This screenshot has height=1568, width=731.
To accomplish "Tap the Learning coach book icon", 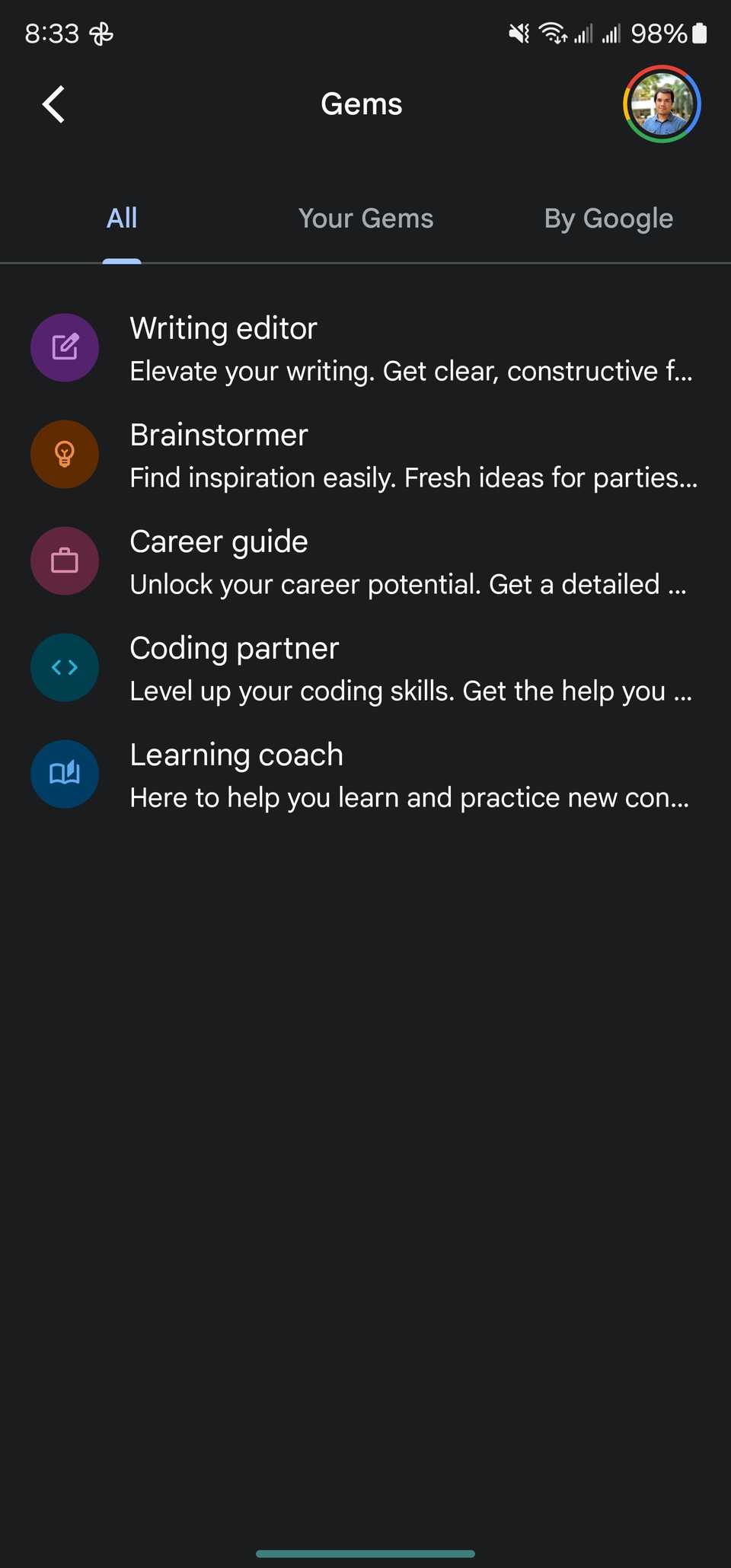I will [65, 774].
